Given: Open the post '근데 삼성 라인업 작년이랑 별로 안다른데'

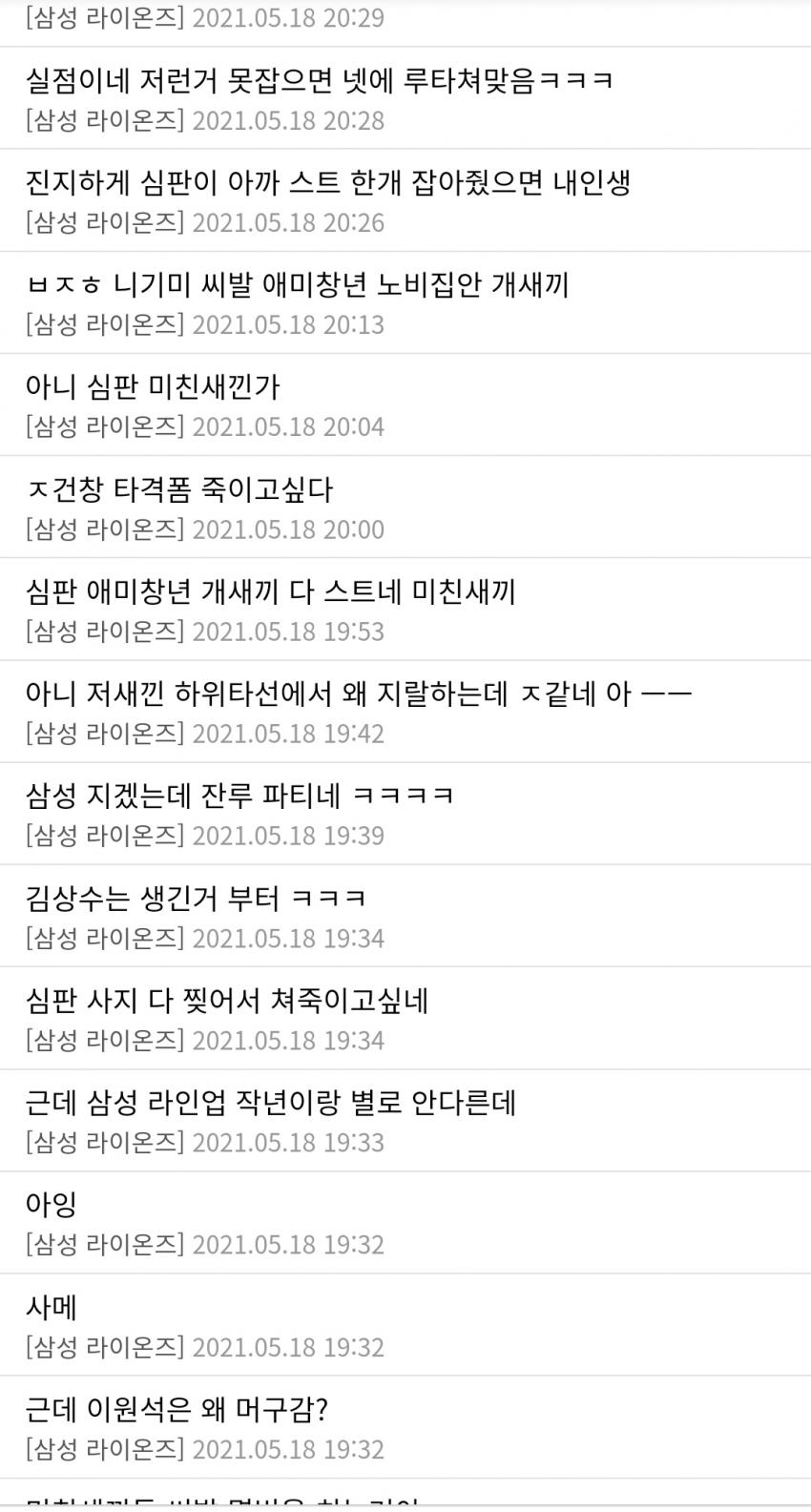Looking at the screenshot, I should tap(270, 1103).
